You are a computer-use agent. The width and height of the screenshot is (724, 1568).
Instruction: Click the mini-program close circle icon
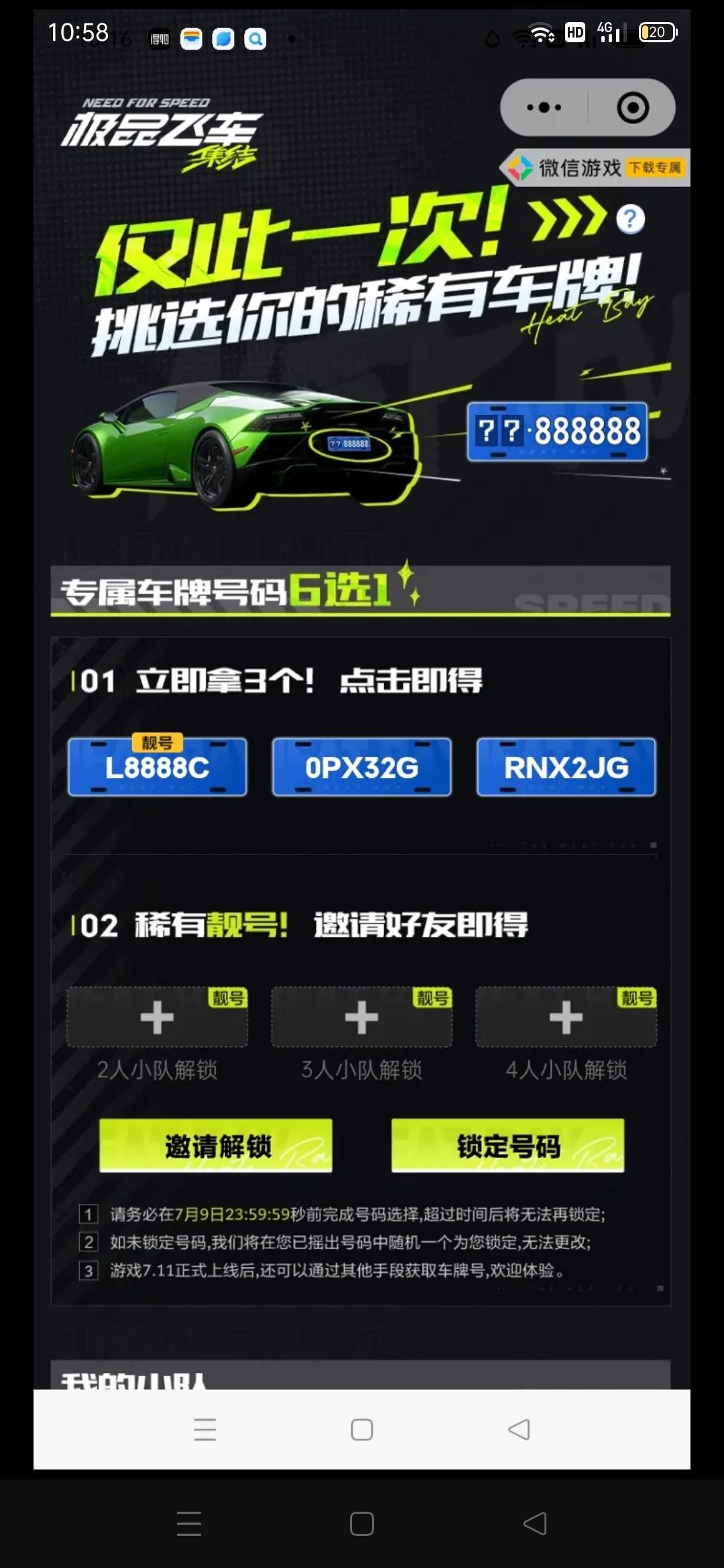pos(630,107)
